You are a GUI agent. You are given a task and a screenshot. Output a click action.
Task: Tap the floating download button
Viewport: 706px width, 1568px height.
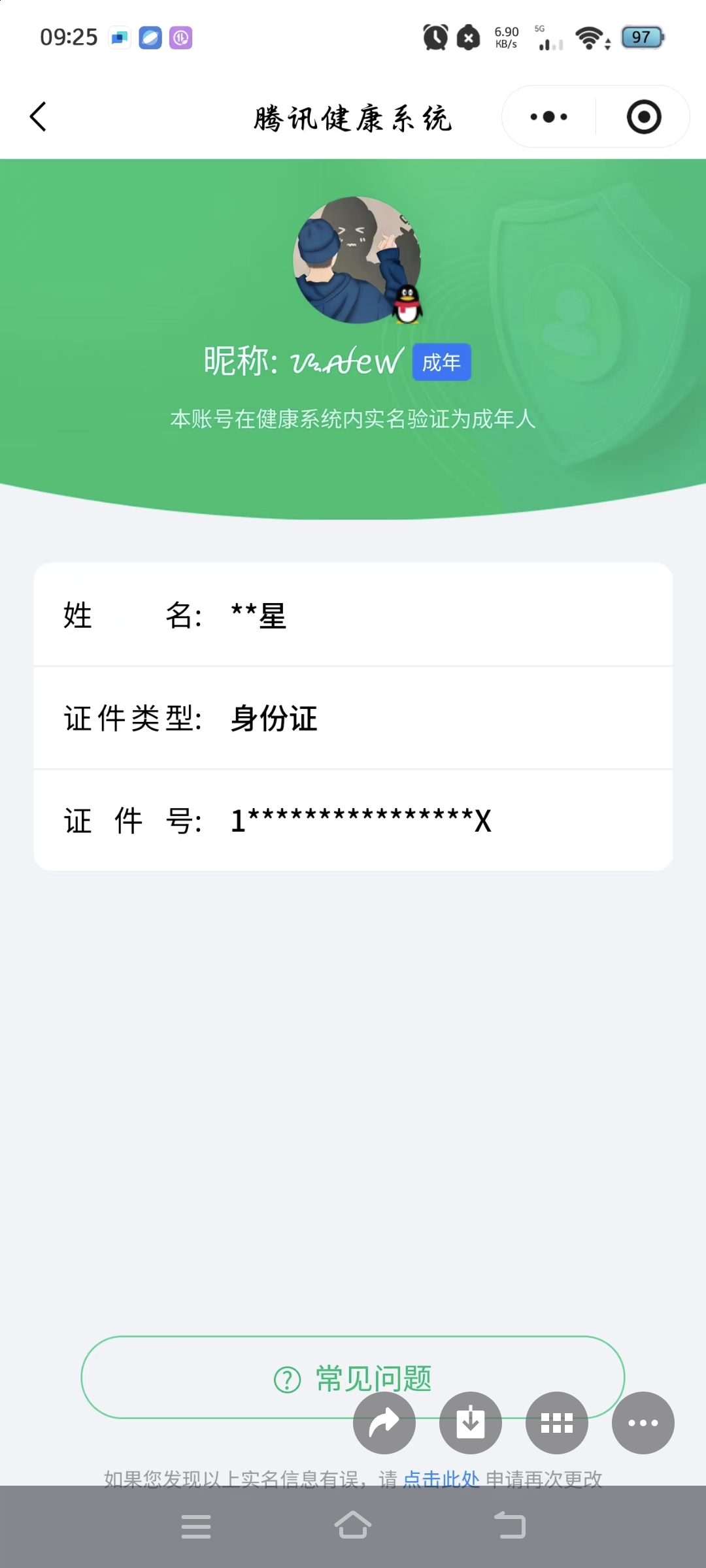tap(471, 1423)
